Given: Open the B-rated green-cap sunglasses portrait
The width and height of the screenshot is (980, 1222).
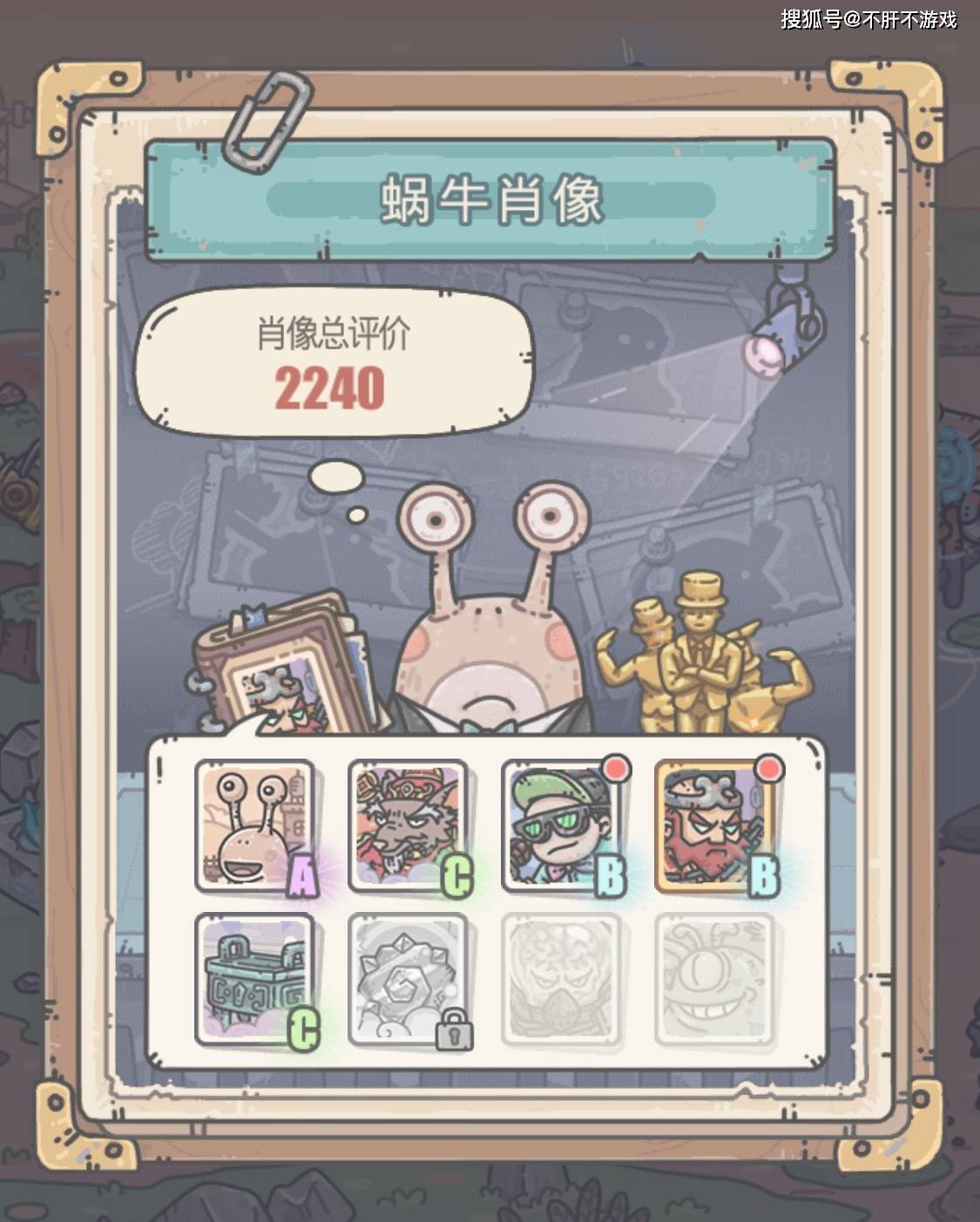Looking at the screenshot, I should (561, 826).
